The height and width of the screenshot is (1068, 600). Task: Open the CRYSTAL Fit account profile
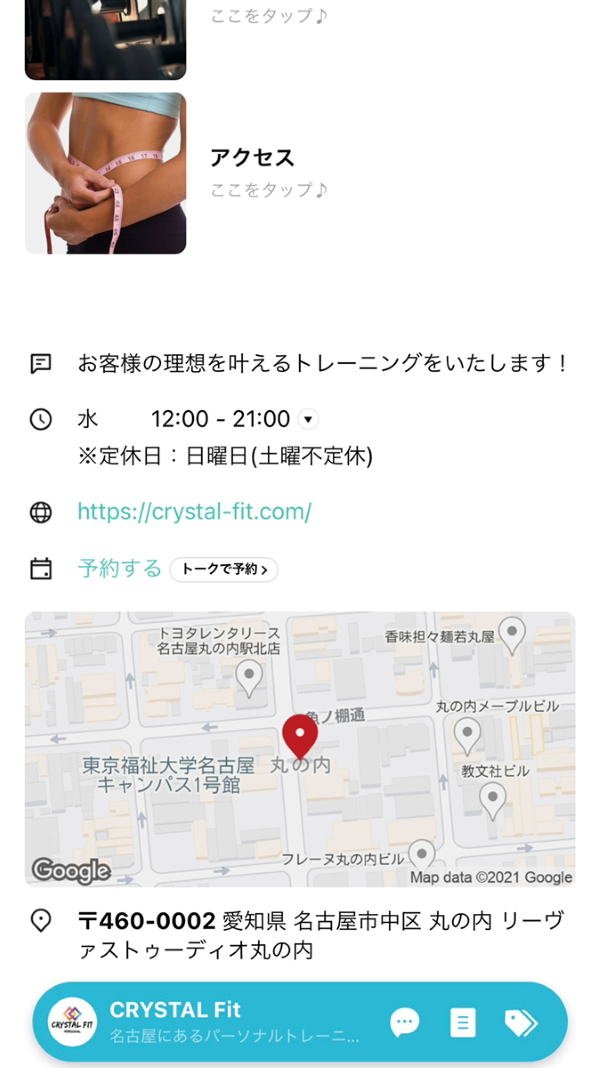pyautogui.click(x=200, y=1020)
